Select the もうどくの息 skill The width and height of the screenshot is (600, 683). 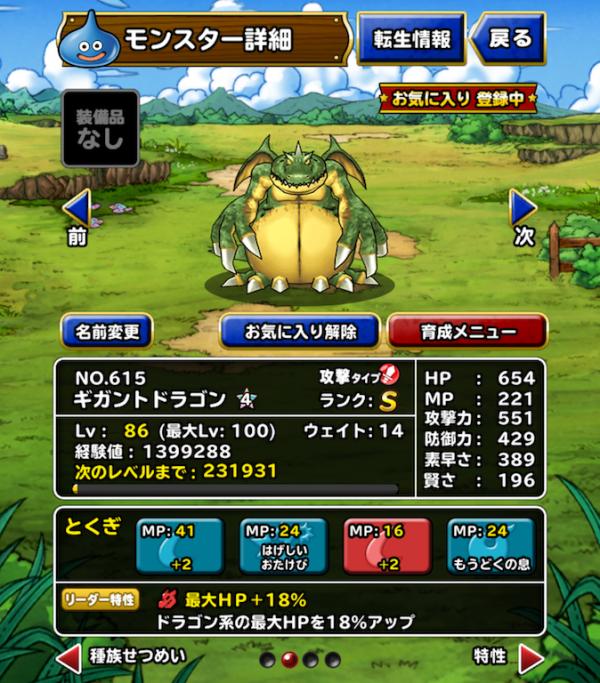[x=490, y=547]
